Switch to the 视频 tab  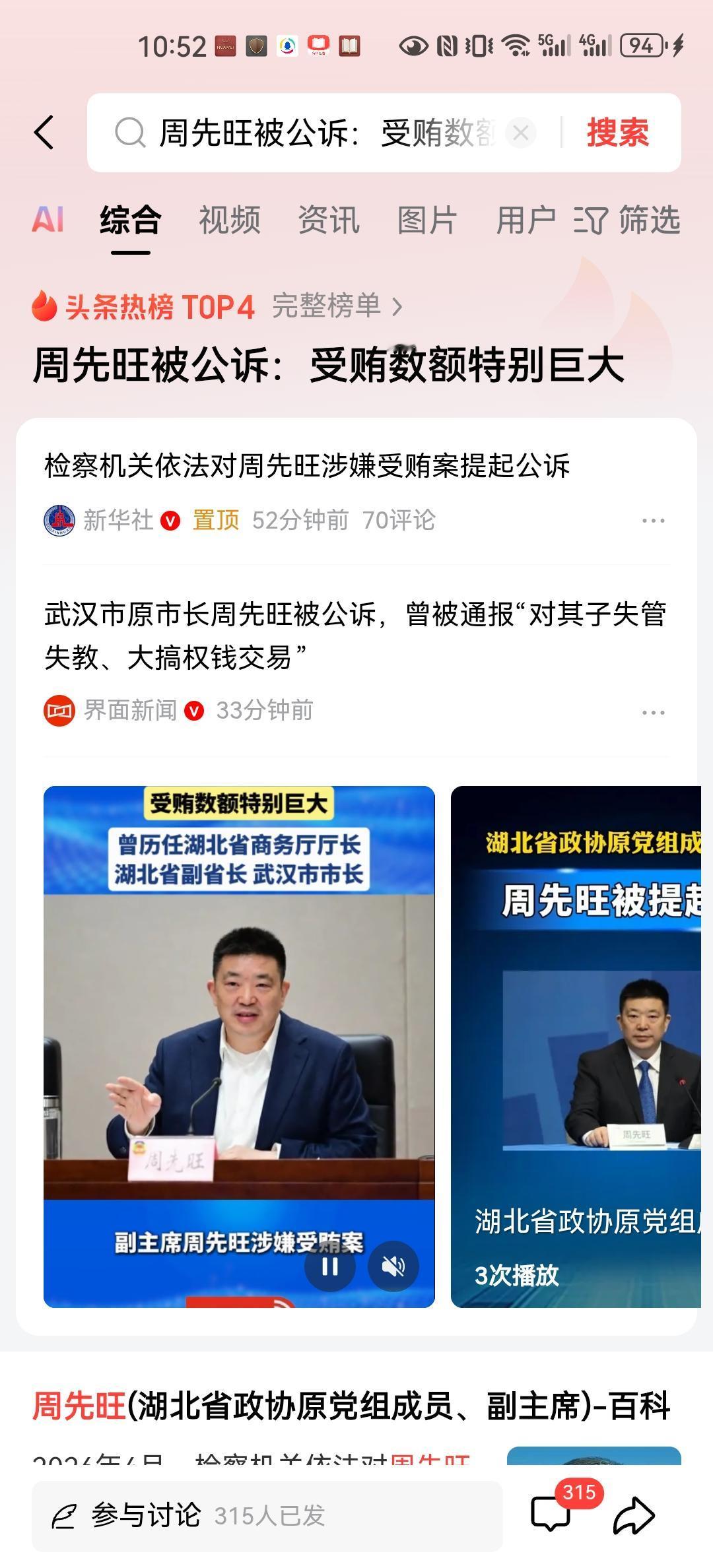(x=230, y=221)
